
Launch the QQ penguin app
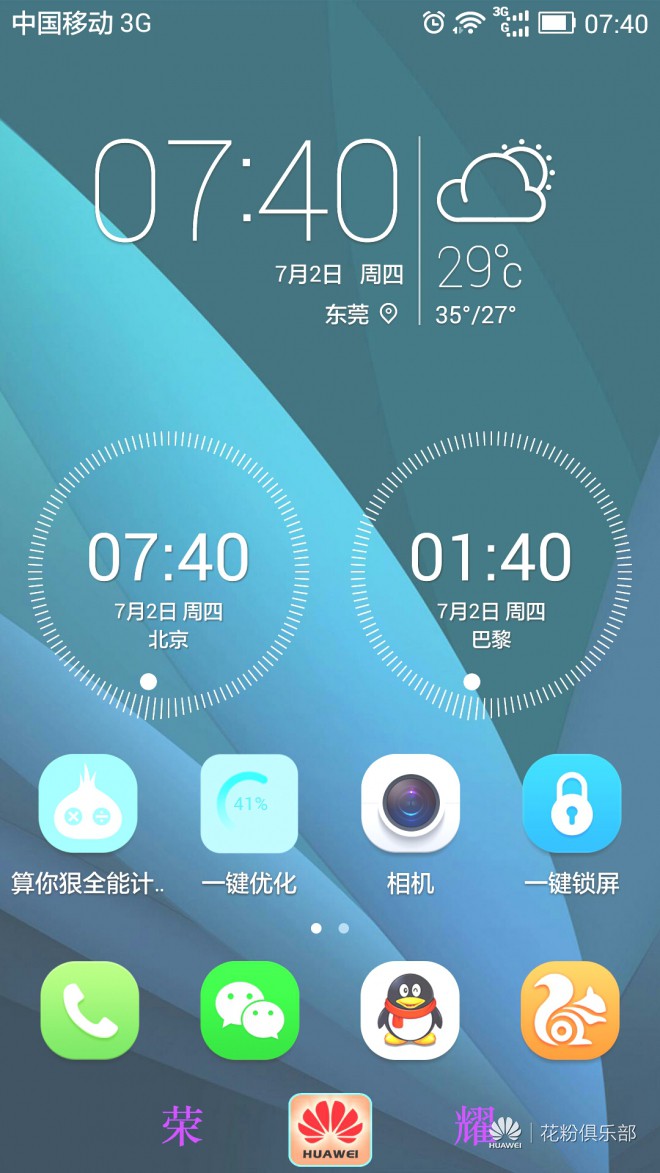coord(410,1010)
